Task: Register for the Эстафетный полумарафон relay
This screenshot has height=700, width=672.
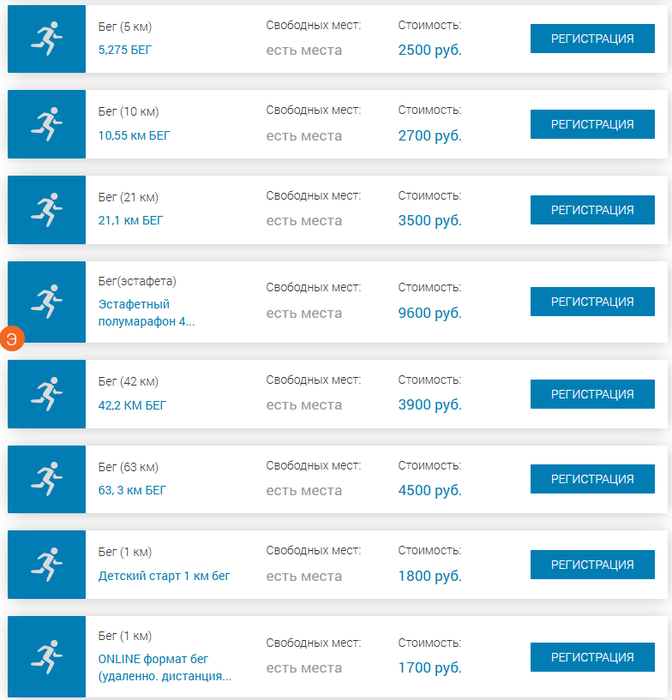Action: click(x=592, y=302)
